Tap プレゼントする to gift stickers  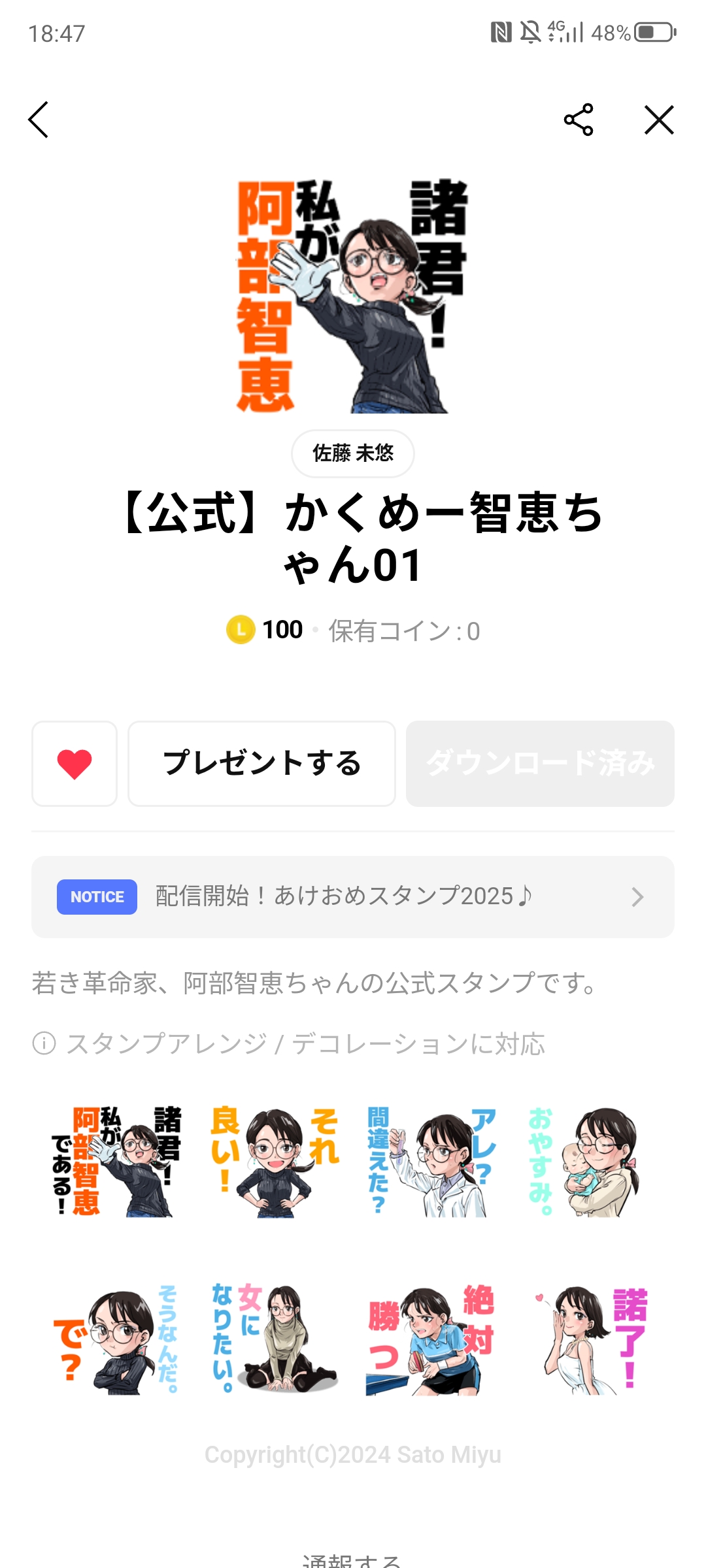click(x=261, y=764)
